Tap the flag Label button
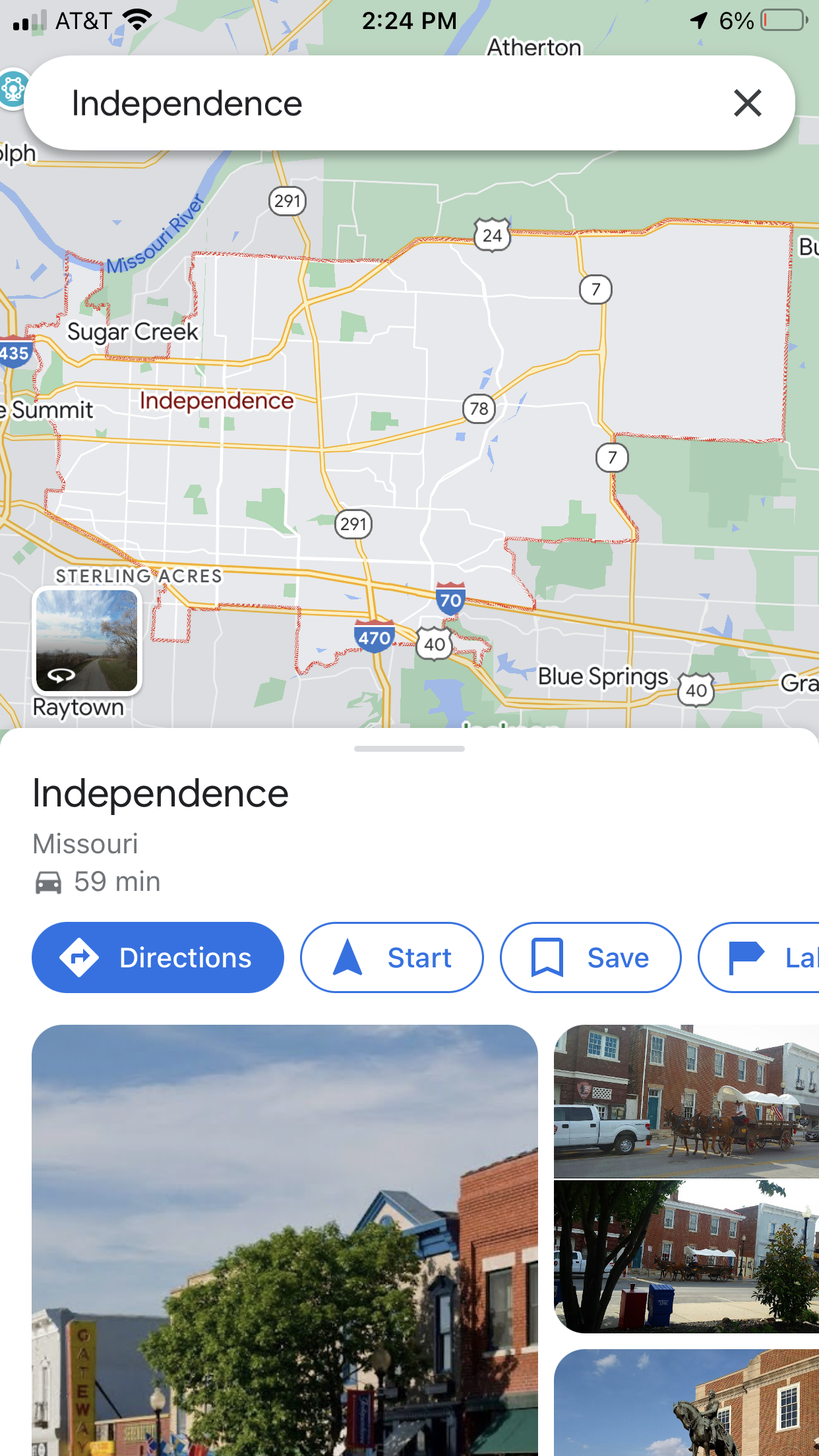Viewport: 819px width, 1456px height. point(759,957)
